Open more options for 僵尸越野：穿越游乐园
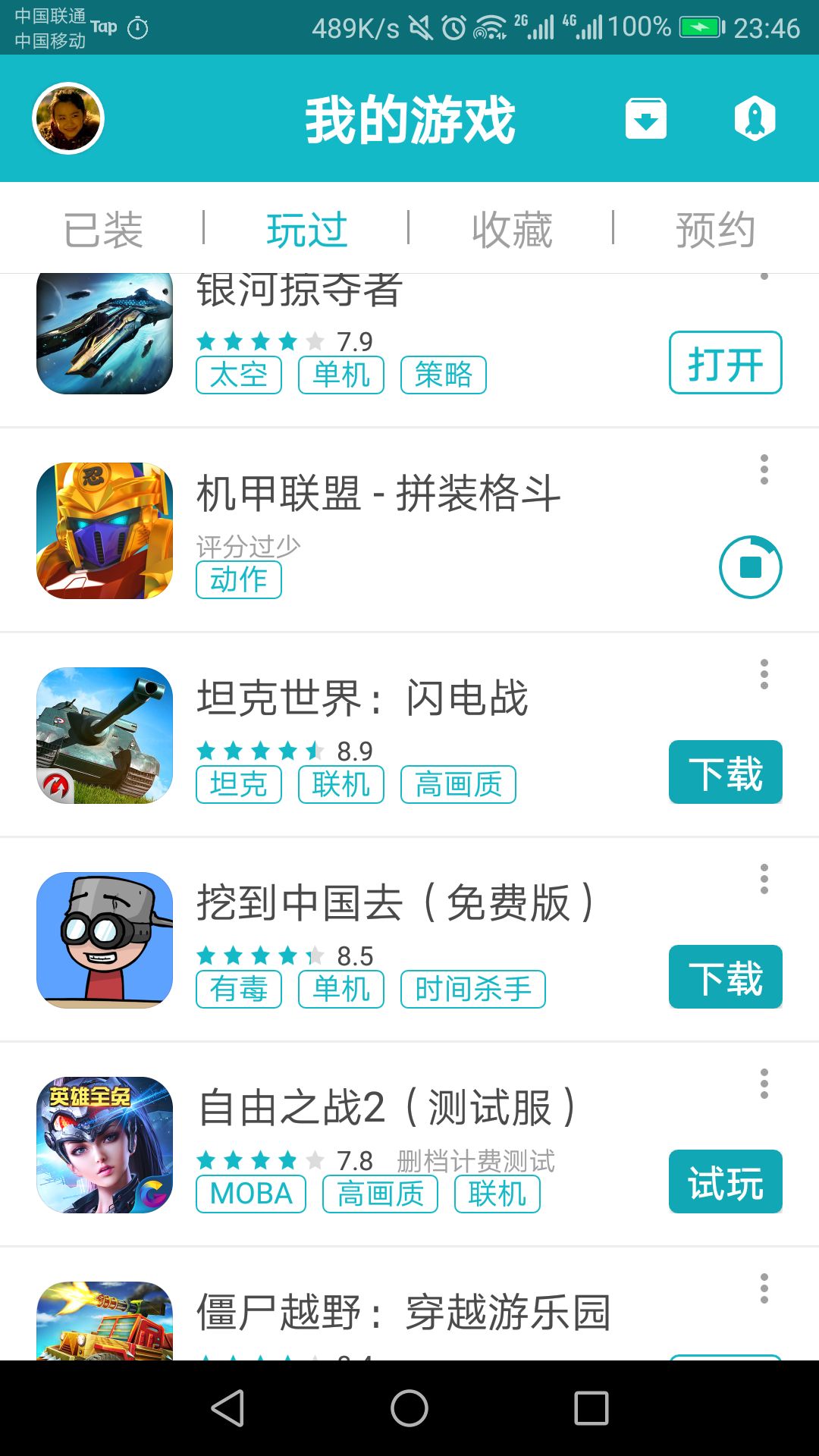The height and width of the screenshot is (1456, 819). point(764,1289)
